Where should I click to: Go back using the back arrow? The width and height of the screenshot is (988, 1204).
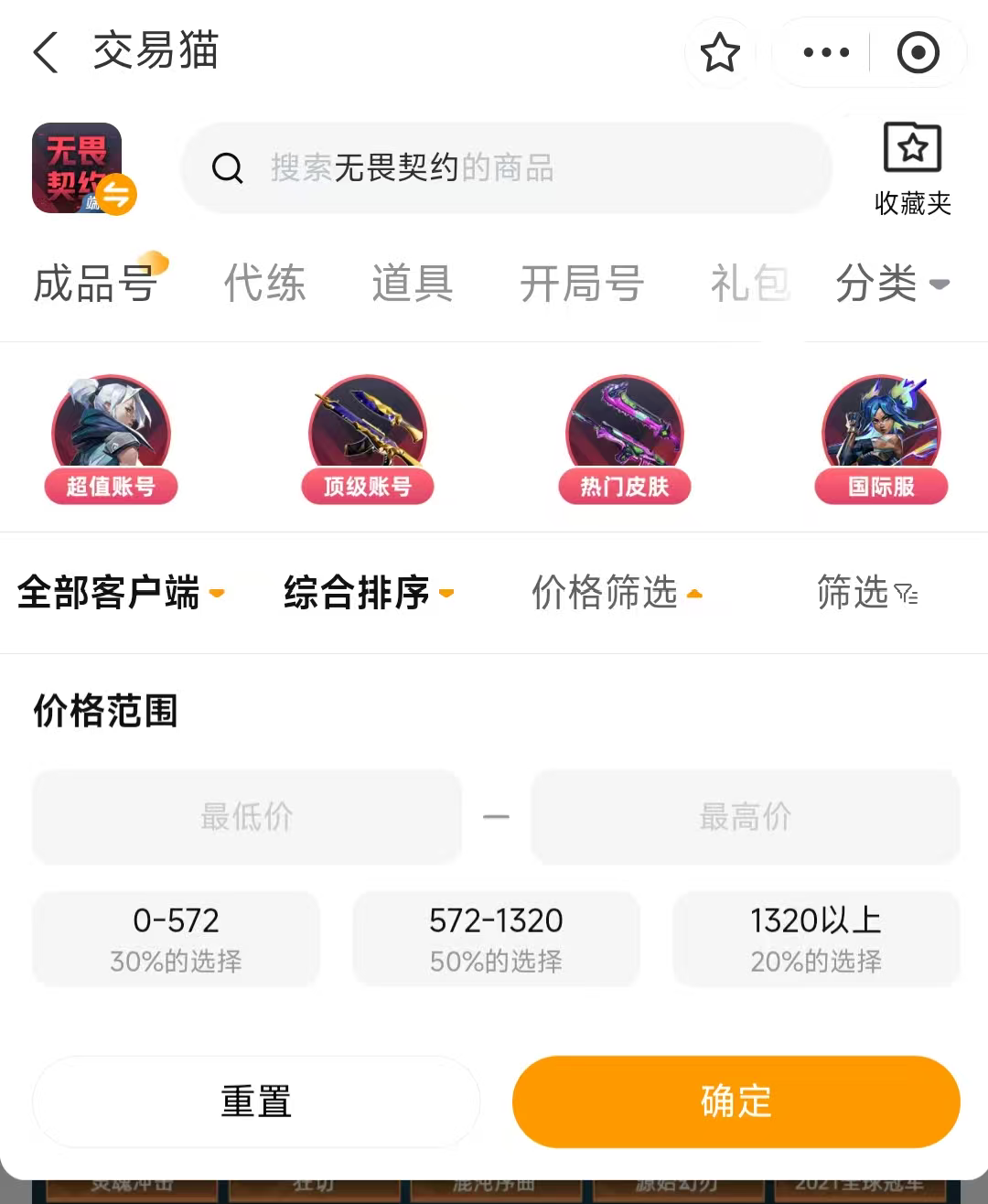pyautogui.click(x=46, y=52)
